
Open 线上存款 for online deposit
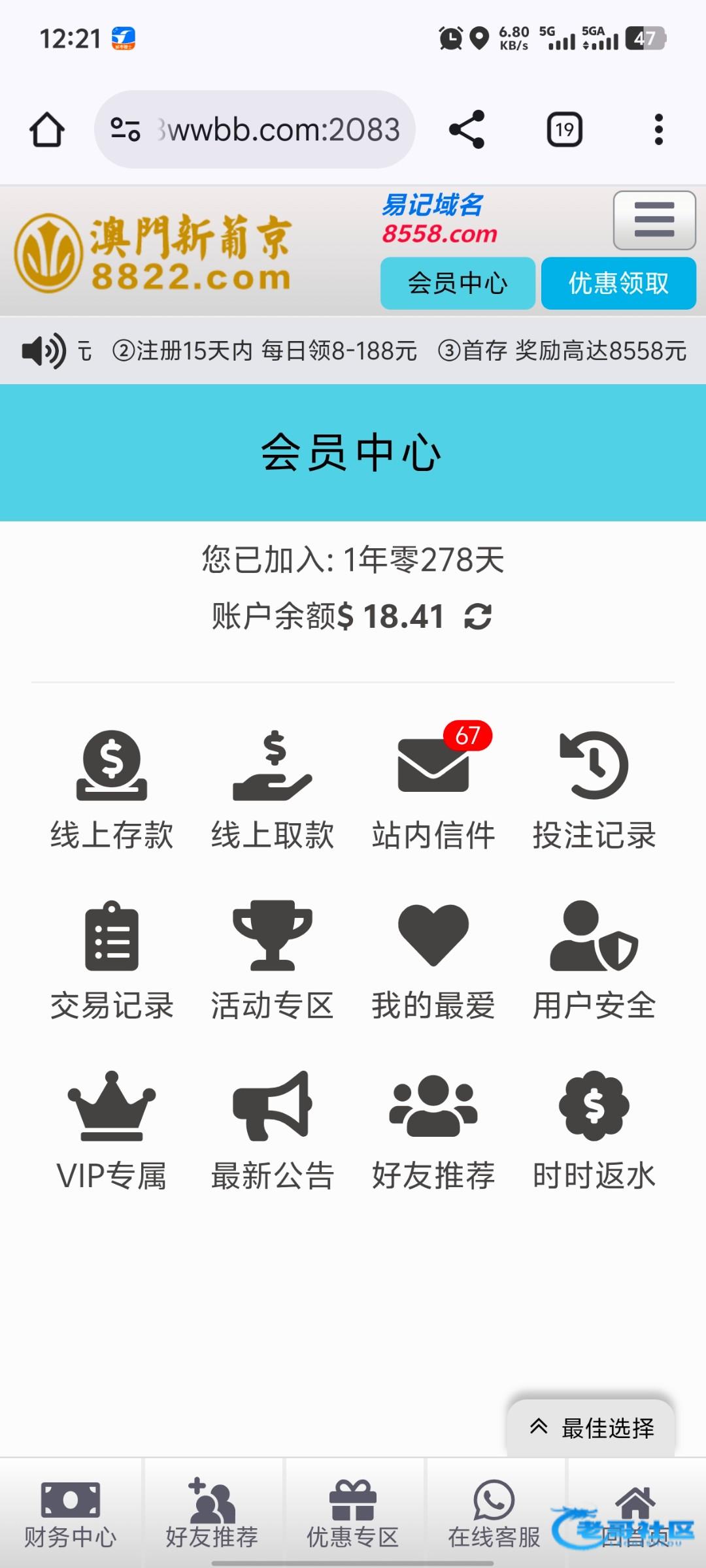[x=112, y=791]
